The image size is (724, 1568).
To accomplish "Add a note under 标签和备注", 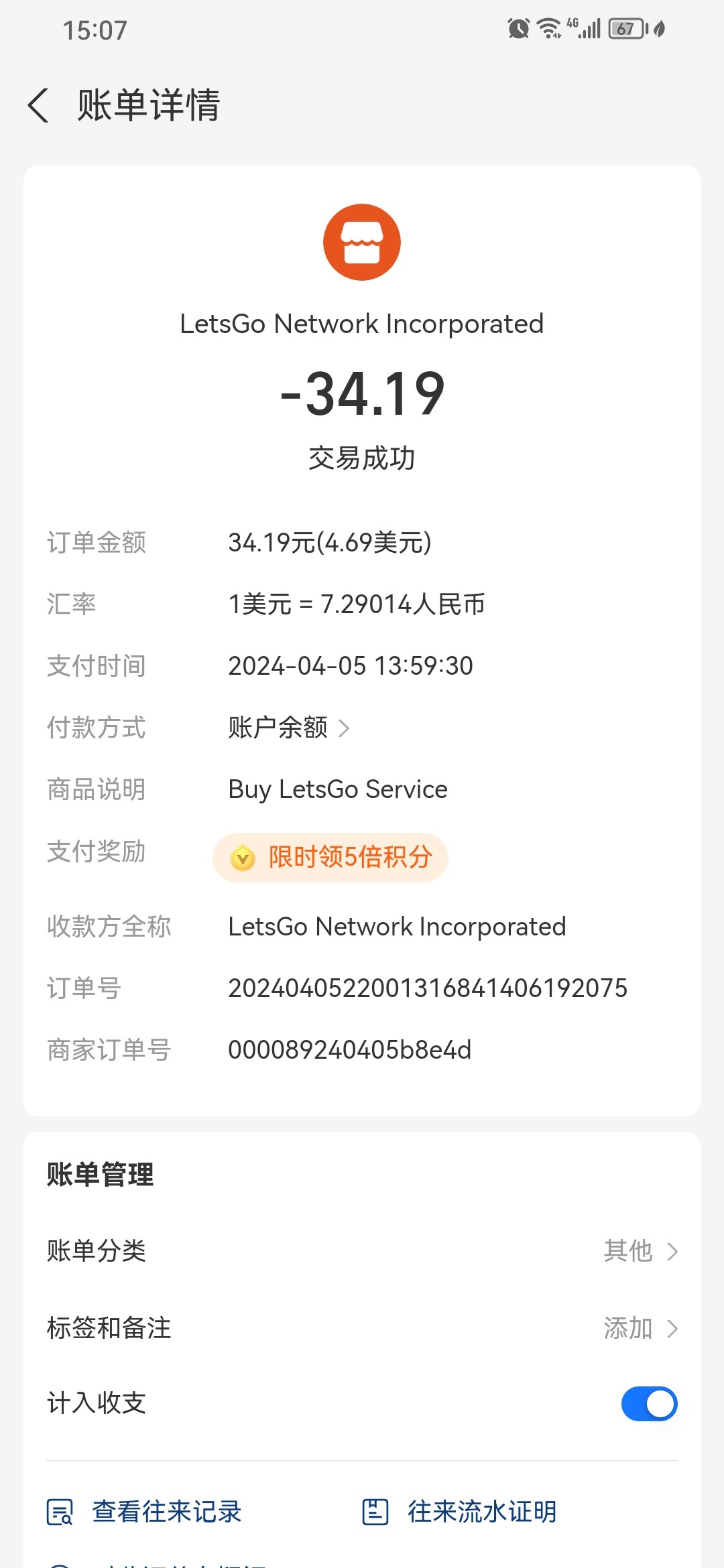I will (362, 1328).
